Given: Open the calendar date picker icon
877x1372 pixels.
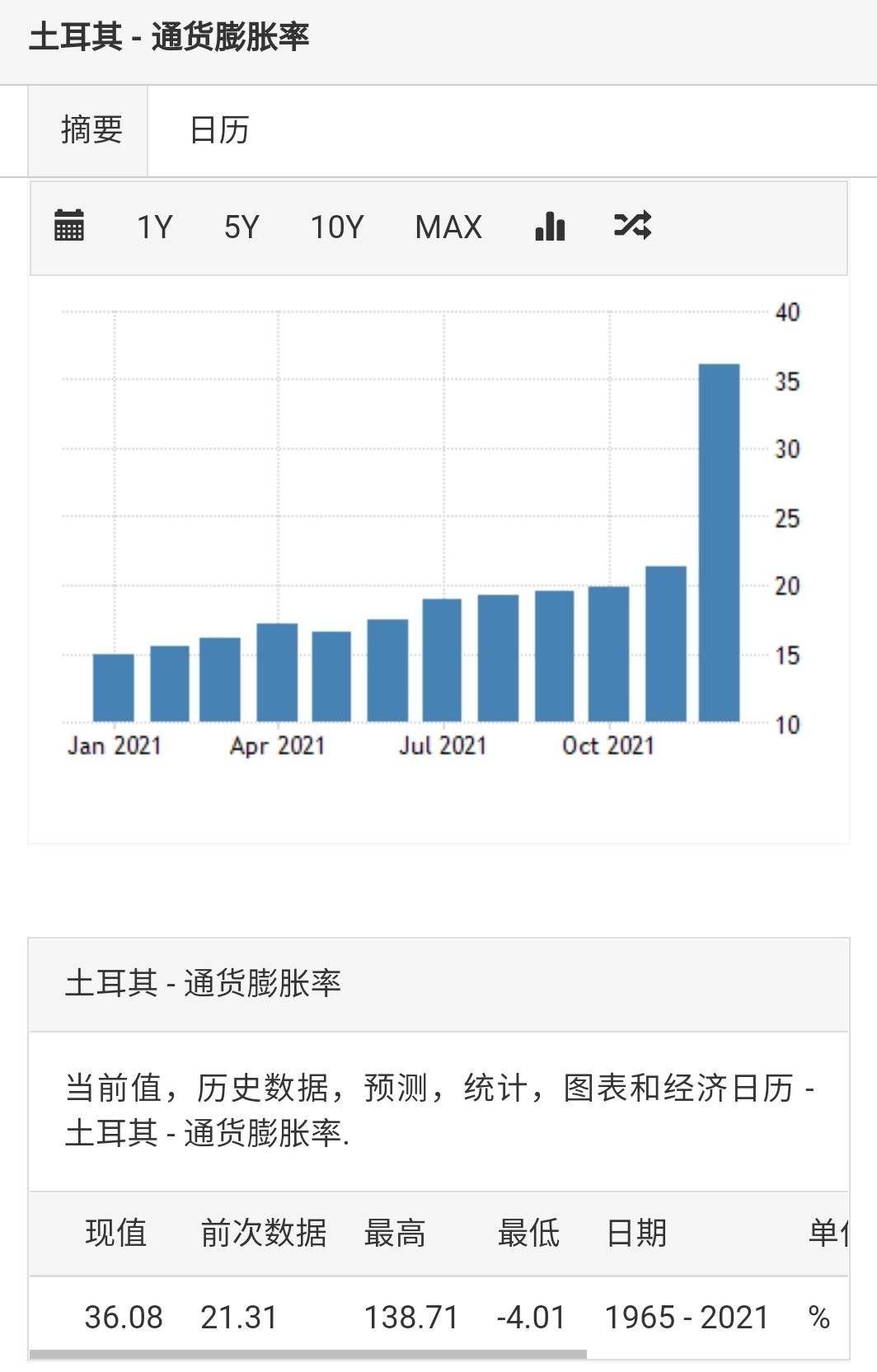Looking at the screenshot, I should (x=70, y=225).
